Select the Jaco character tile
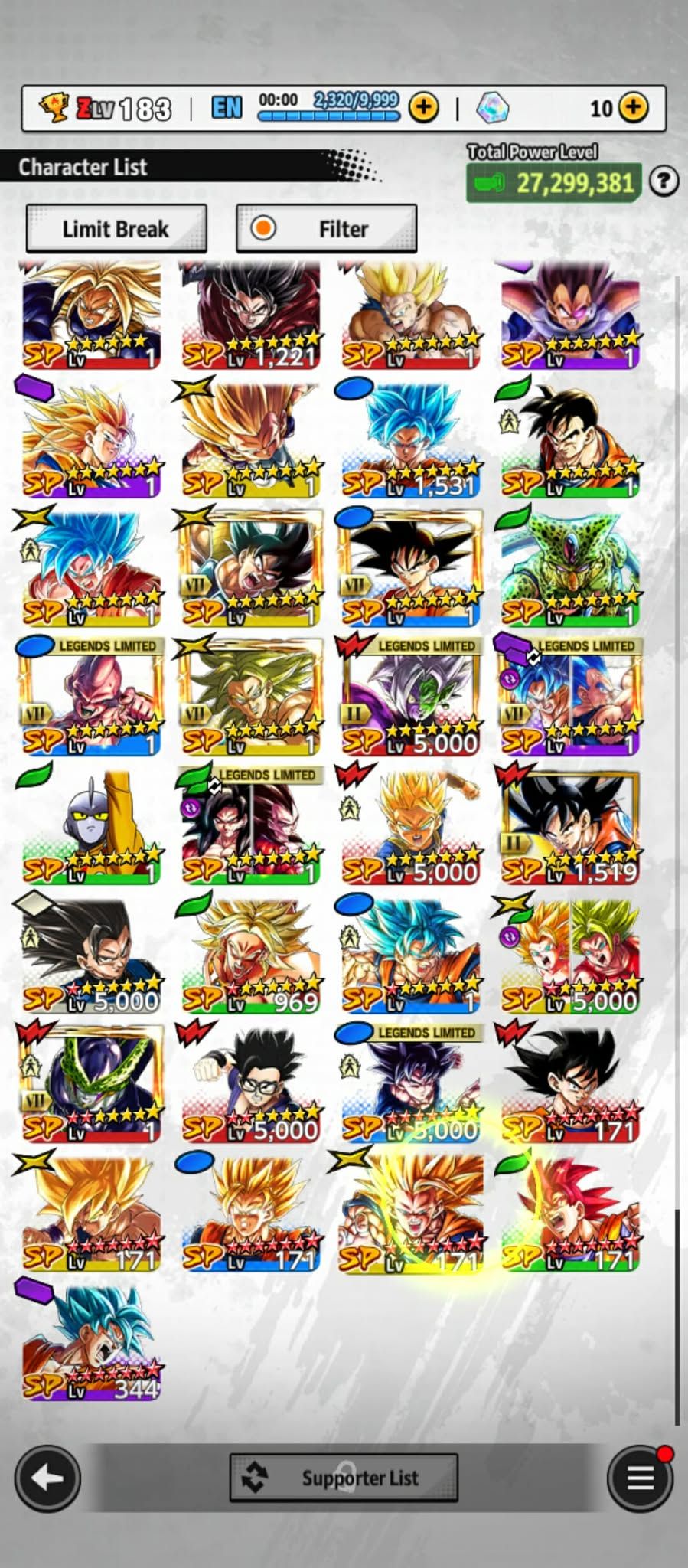This screenshot has width=688, height=1568. [x=91, y=828]
